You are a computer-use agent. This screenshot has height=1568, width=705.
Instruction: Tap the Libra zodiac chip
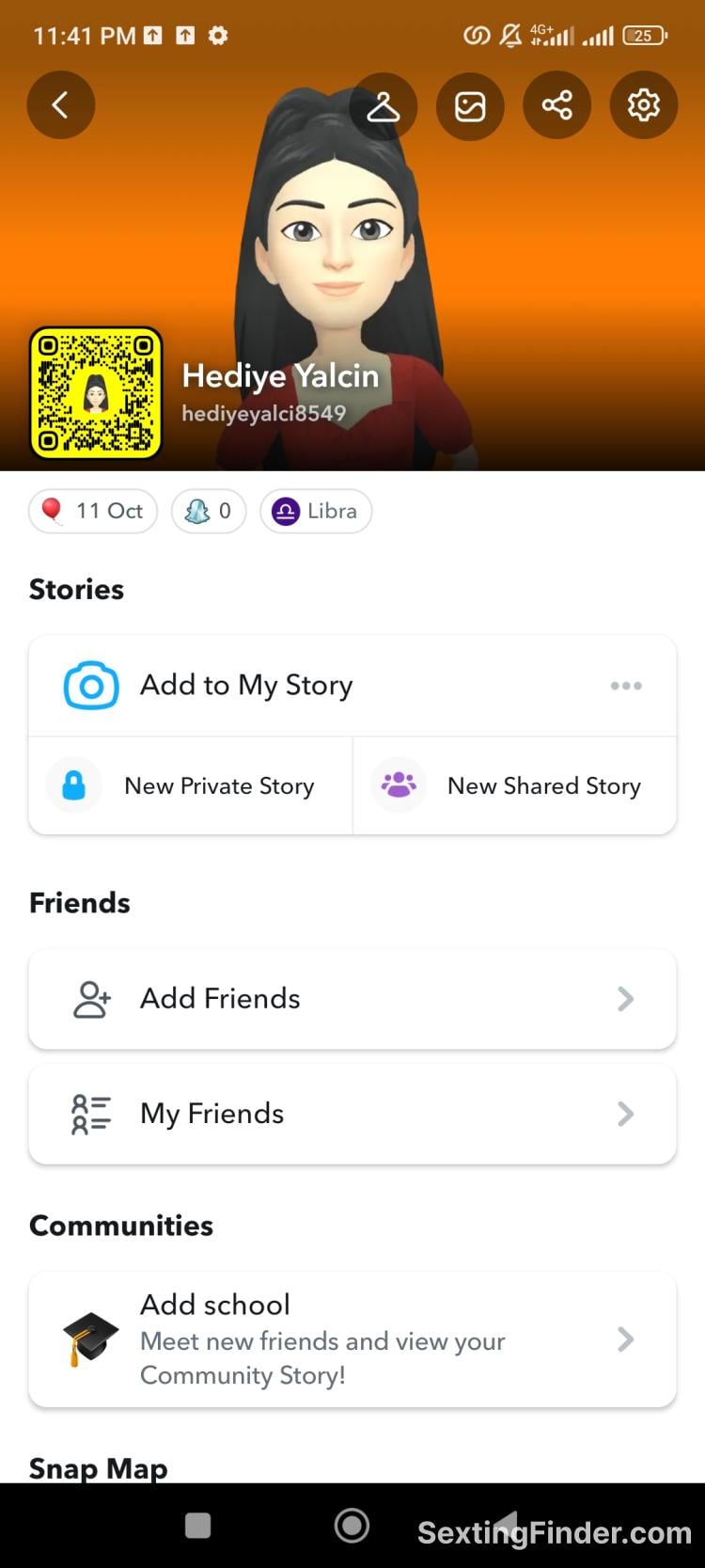click(x=316, y=511)
